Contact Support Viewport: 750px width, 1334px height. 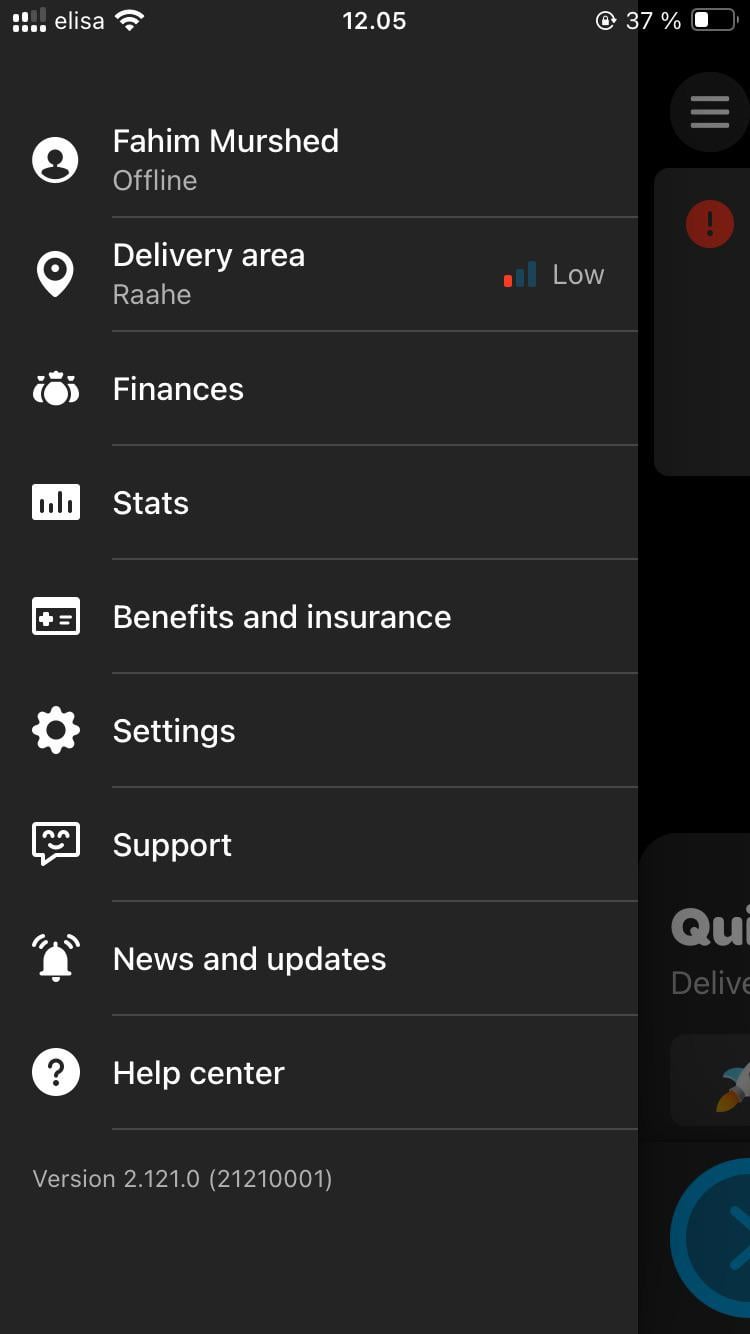point(319,844)
